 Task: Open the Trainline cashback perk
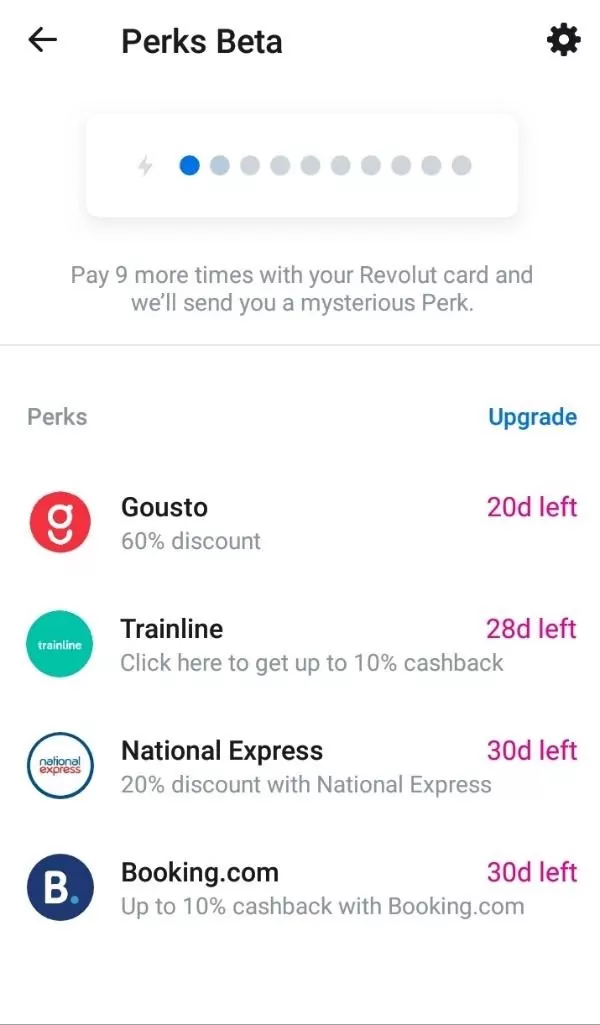(300, 645)
